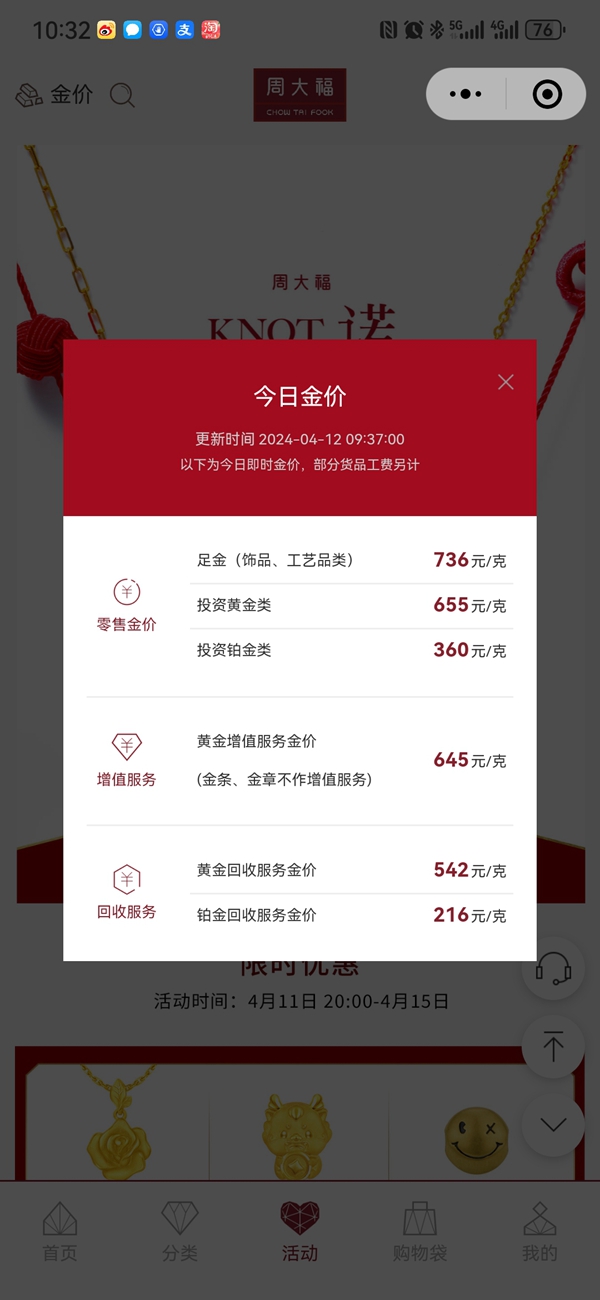Contact customer service via headset icon

pos(553,968)
